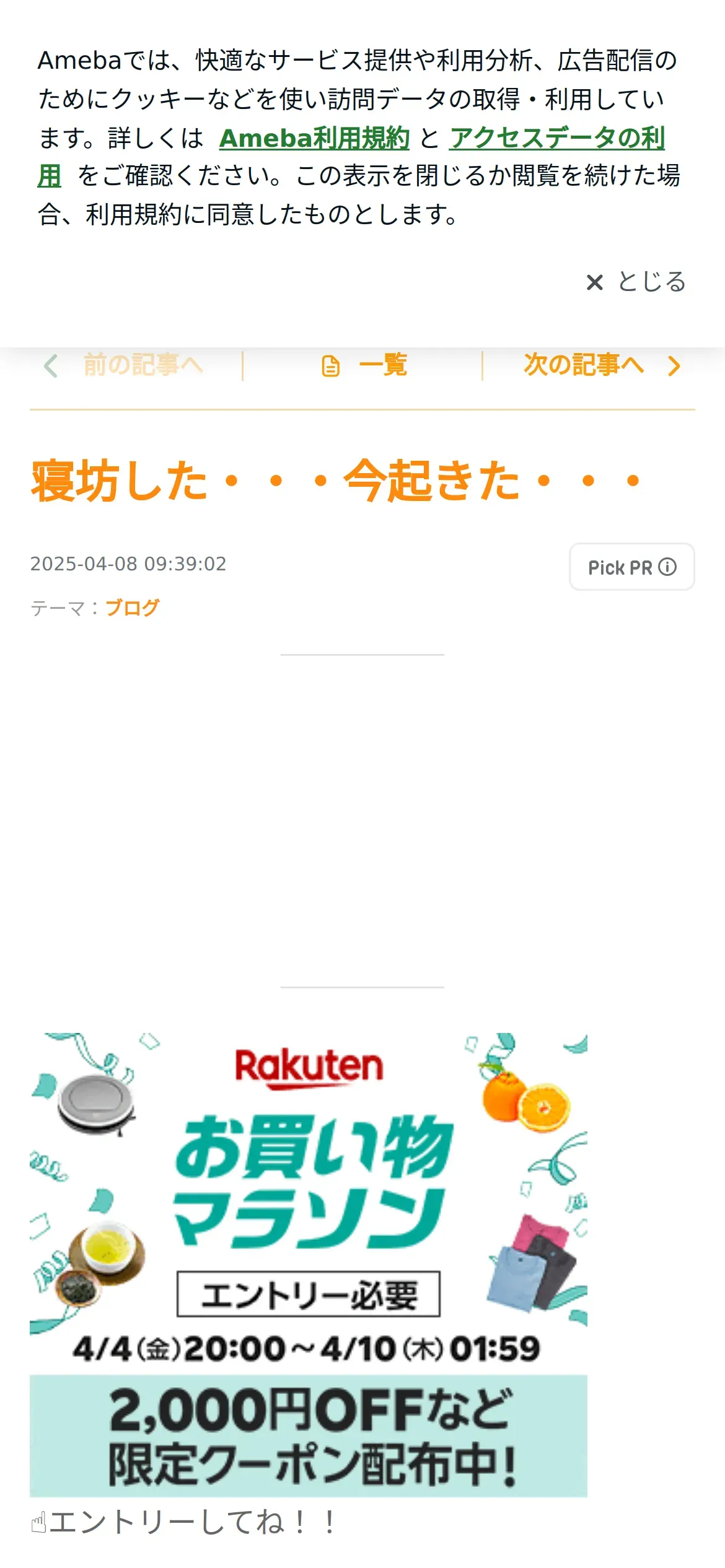The height and width of the screenshot is (1568, 725).
Task: Open the アクセスデータの利用 link
Action: [x=557, y=137]
